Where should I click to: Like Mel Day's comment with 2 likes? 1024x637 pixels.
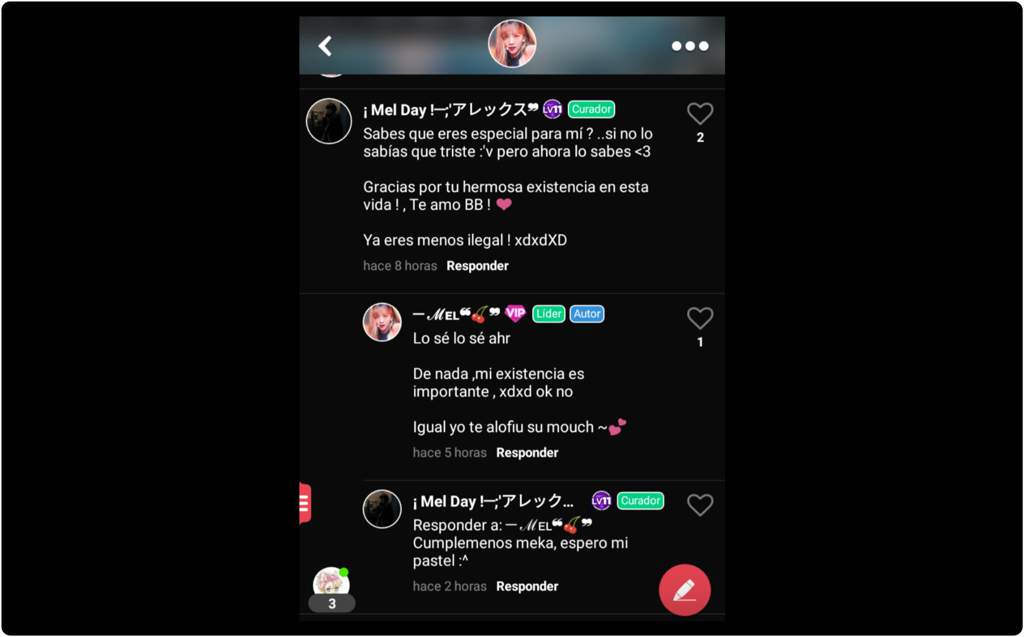pos(700,114)
